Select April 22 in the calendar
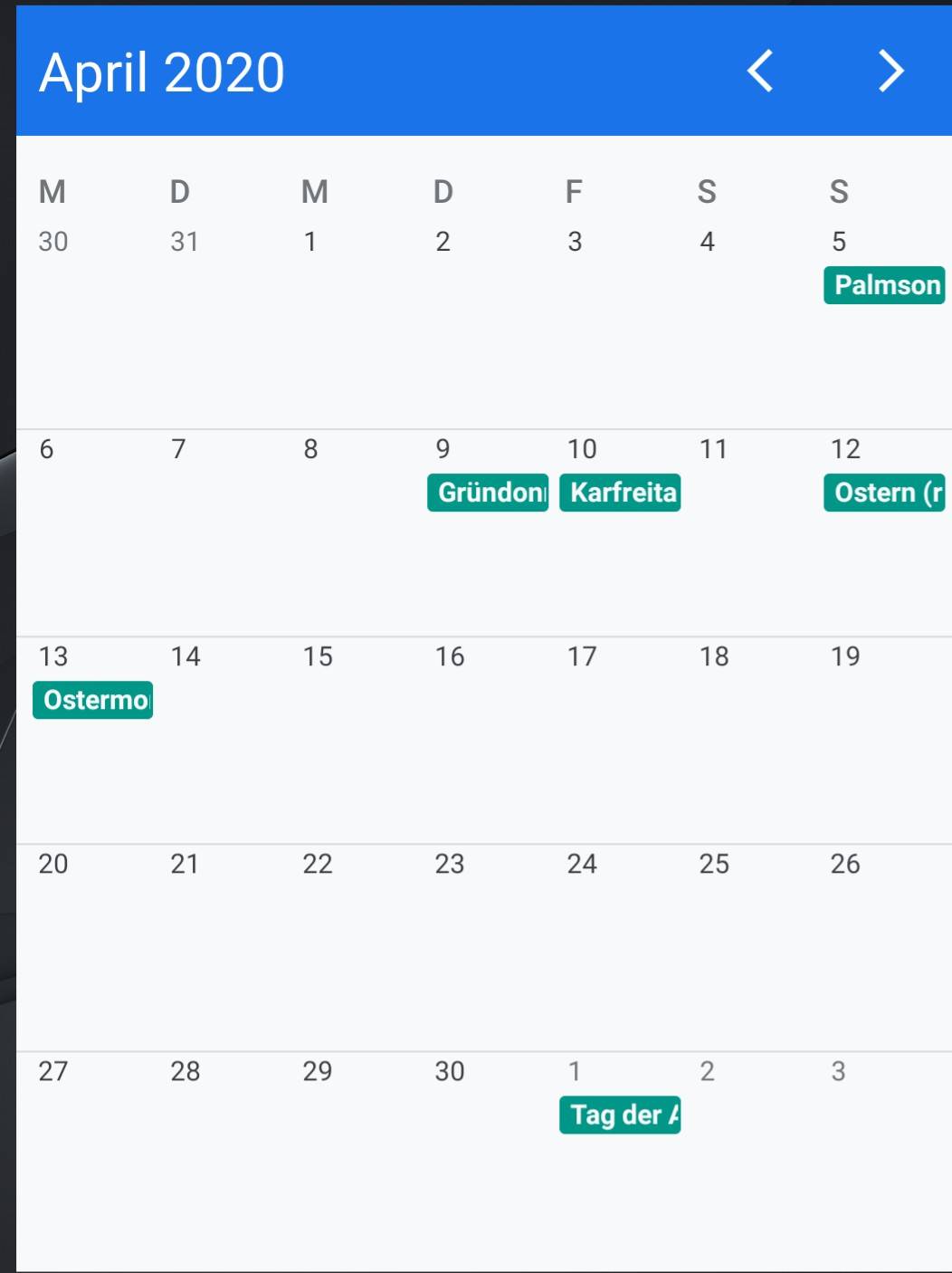Viewport: 952px width, 1273px height. coord(318,864)
